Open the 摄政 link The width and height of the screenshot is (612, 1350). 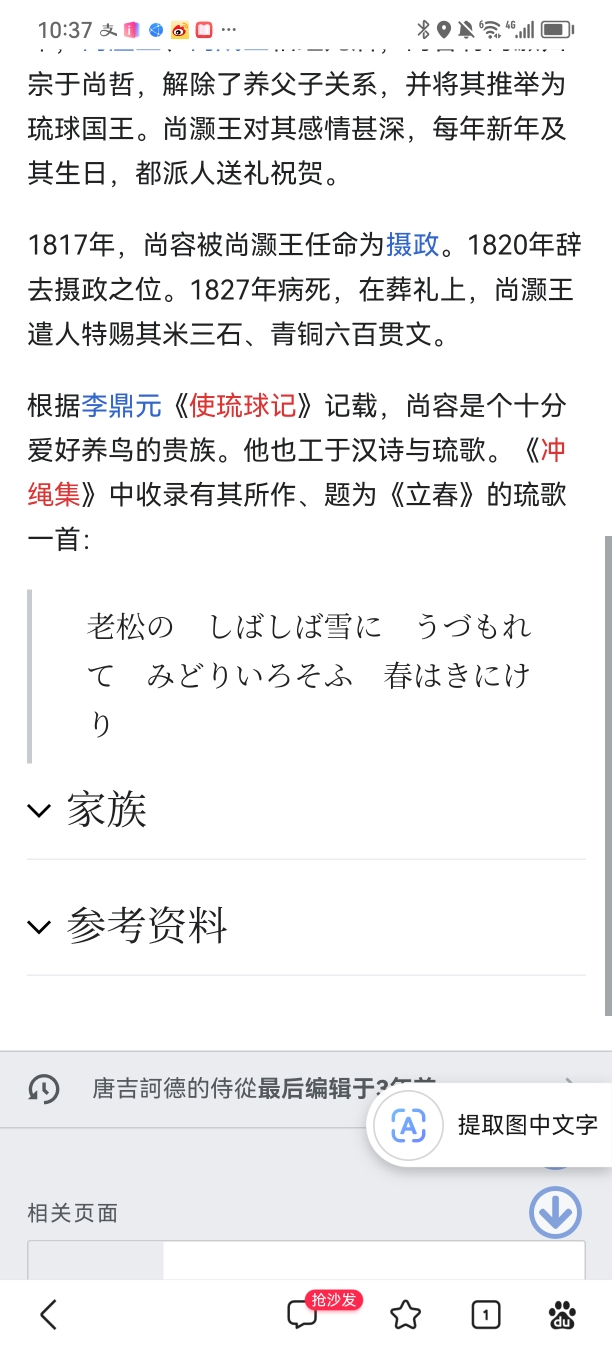pyautogui.click(x=412, y=243)
